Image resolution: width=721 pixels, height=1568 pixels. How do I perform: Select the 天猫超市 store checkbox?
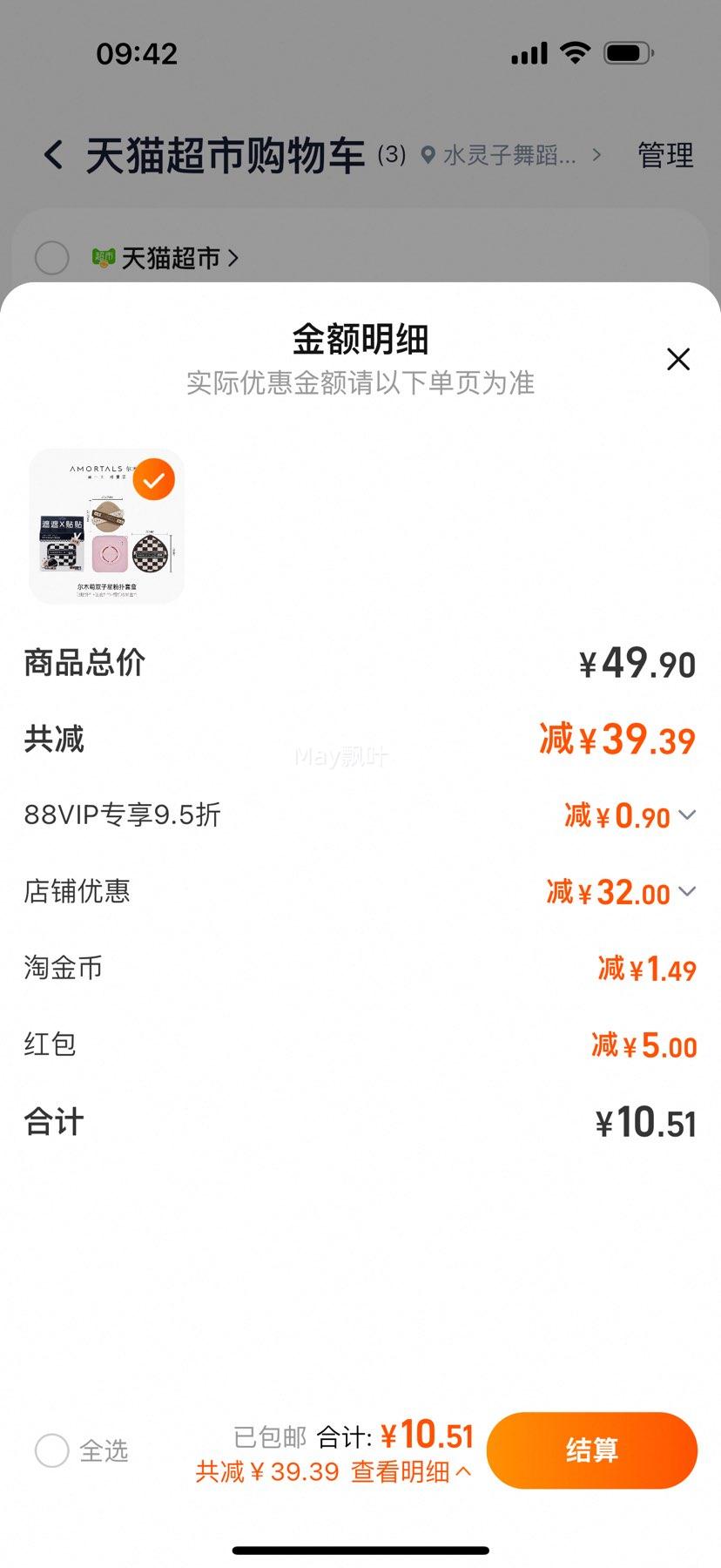51,258
